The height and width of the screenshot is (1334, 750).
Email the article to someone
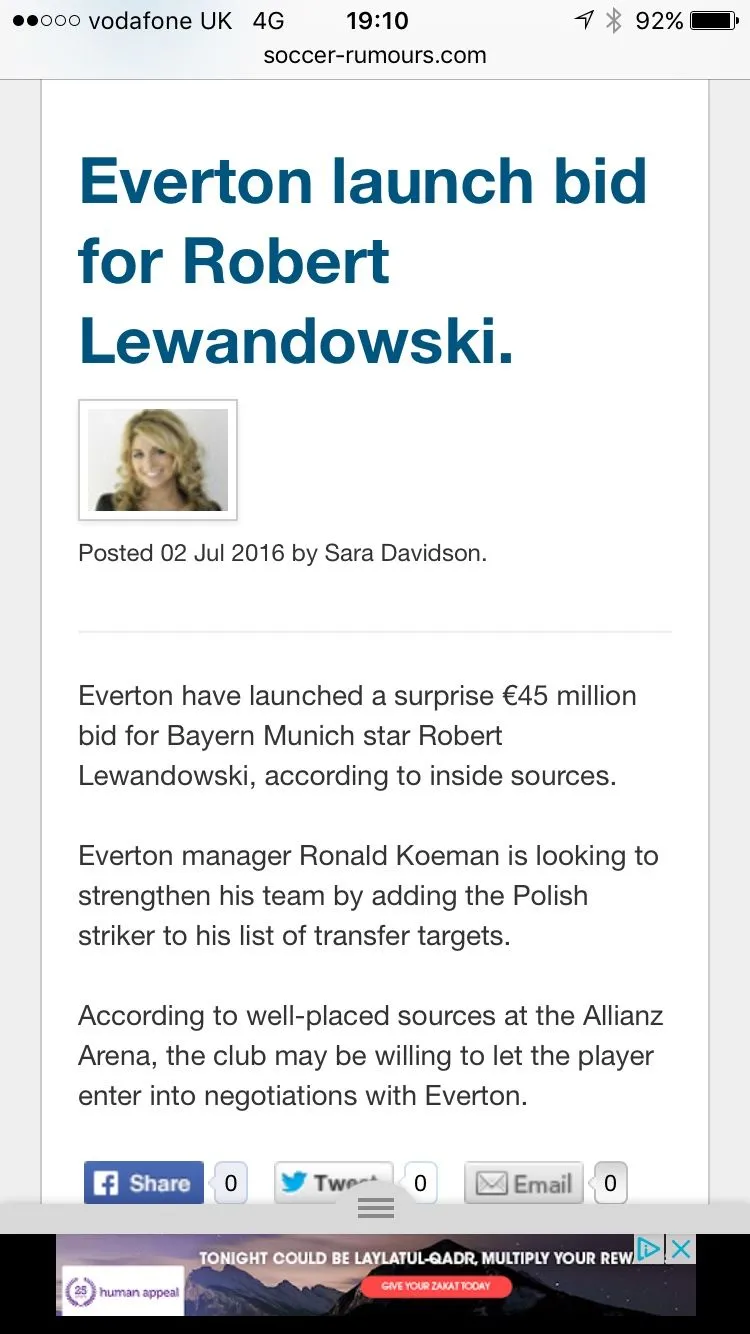(524, 1184)
